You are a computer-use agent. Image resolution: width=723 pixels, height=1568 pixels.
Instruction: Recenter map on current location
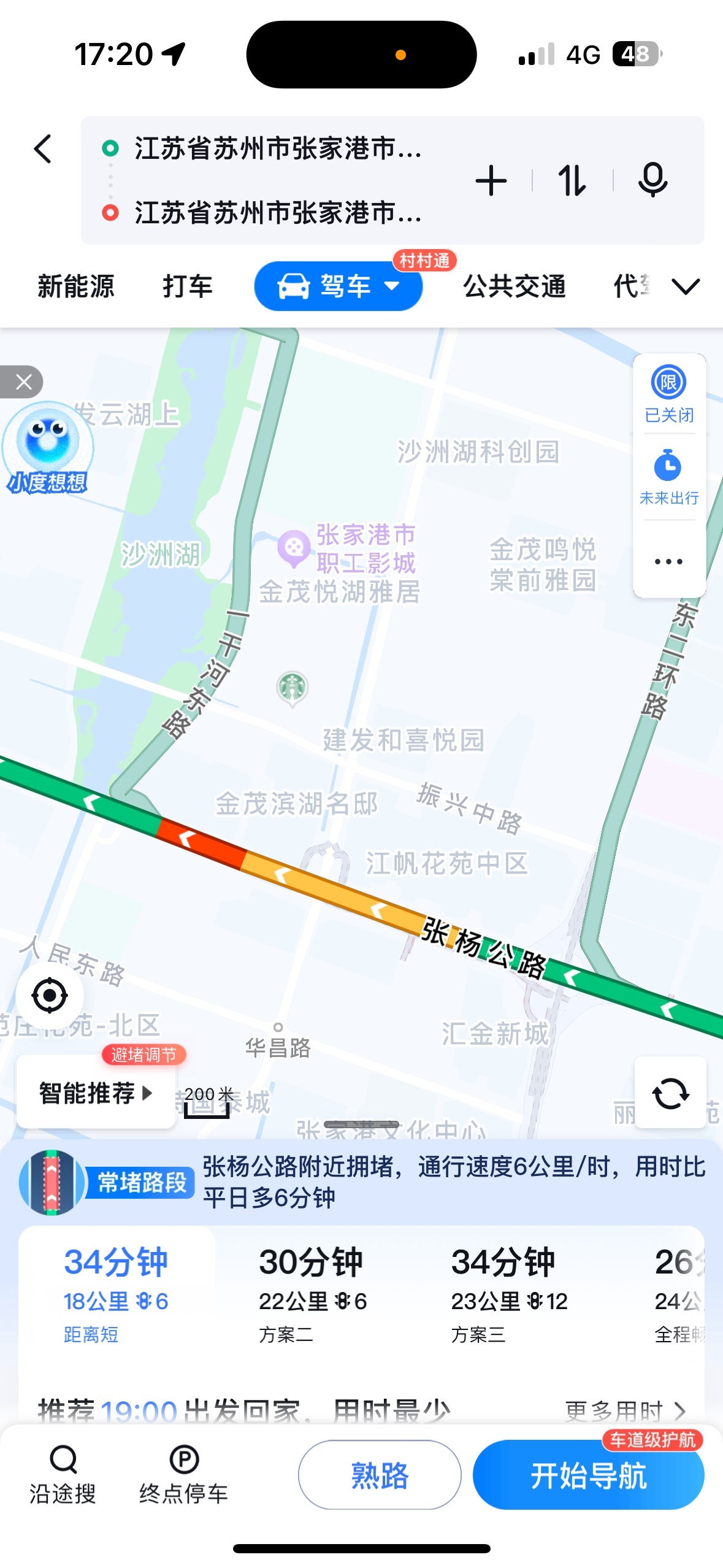click(50, 995)
